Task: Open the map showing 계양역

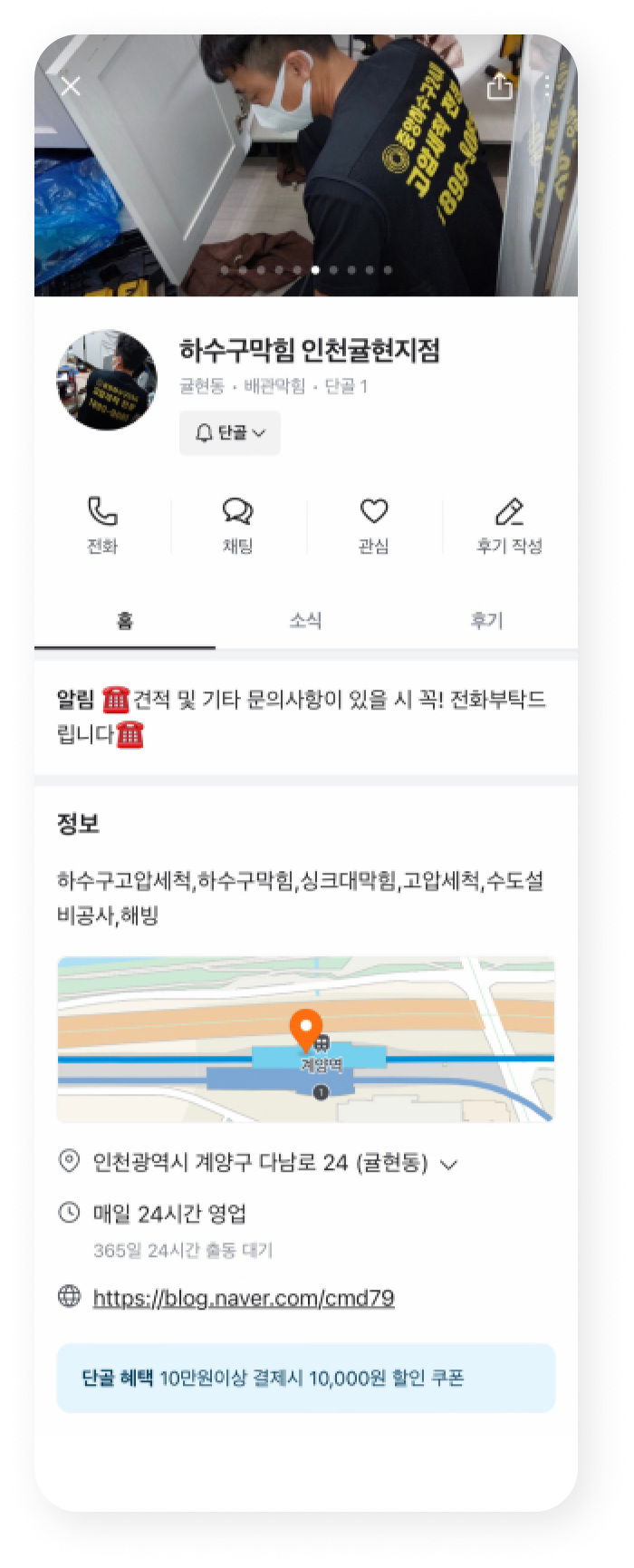Action: (305, 1039)
